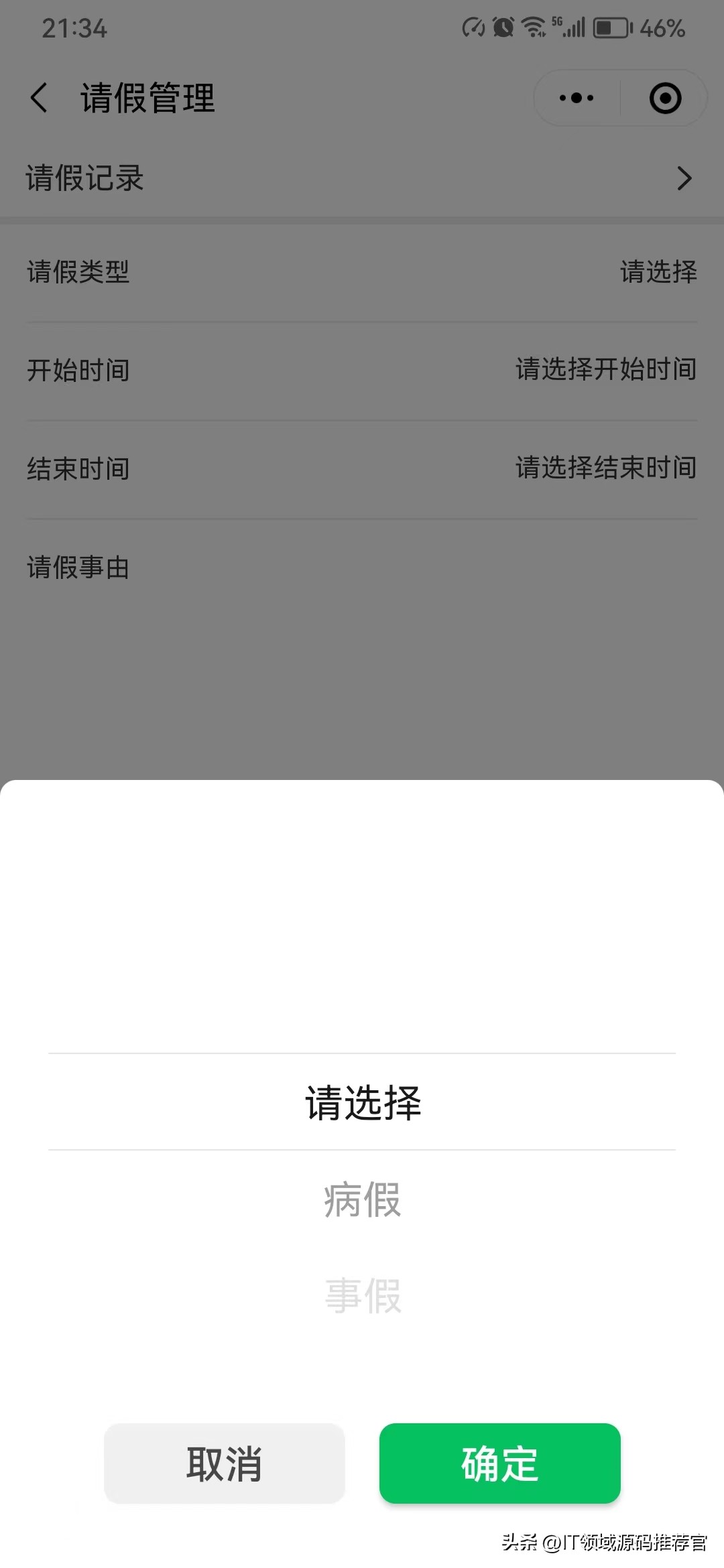Viewport: 724px width, 1568px height.
Task: Select 病假 in the leave type picker
Action: click(x=362, y=1199)
